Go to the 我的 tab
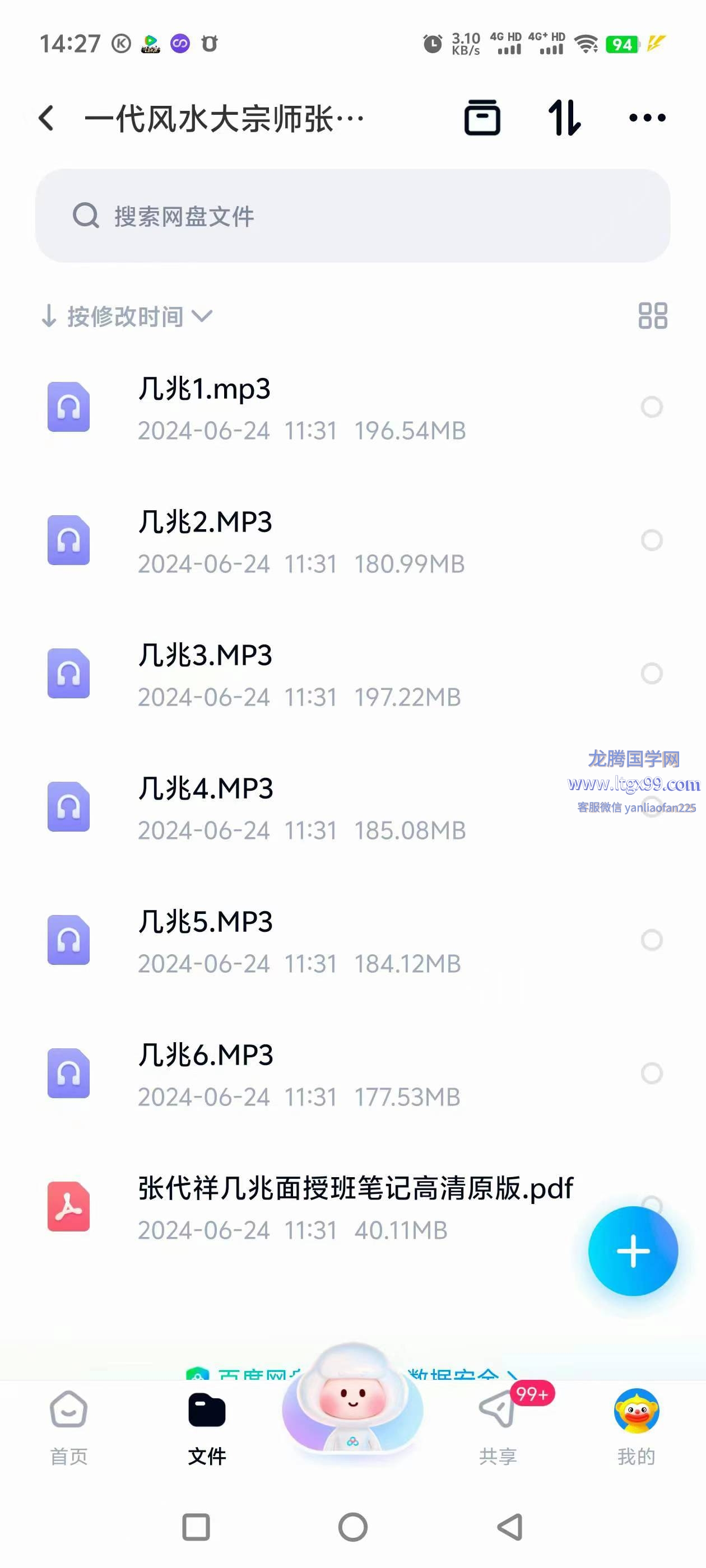The image size is (706, 1568). tap(636, 1426)
